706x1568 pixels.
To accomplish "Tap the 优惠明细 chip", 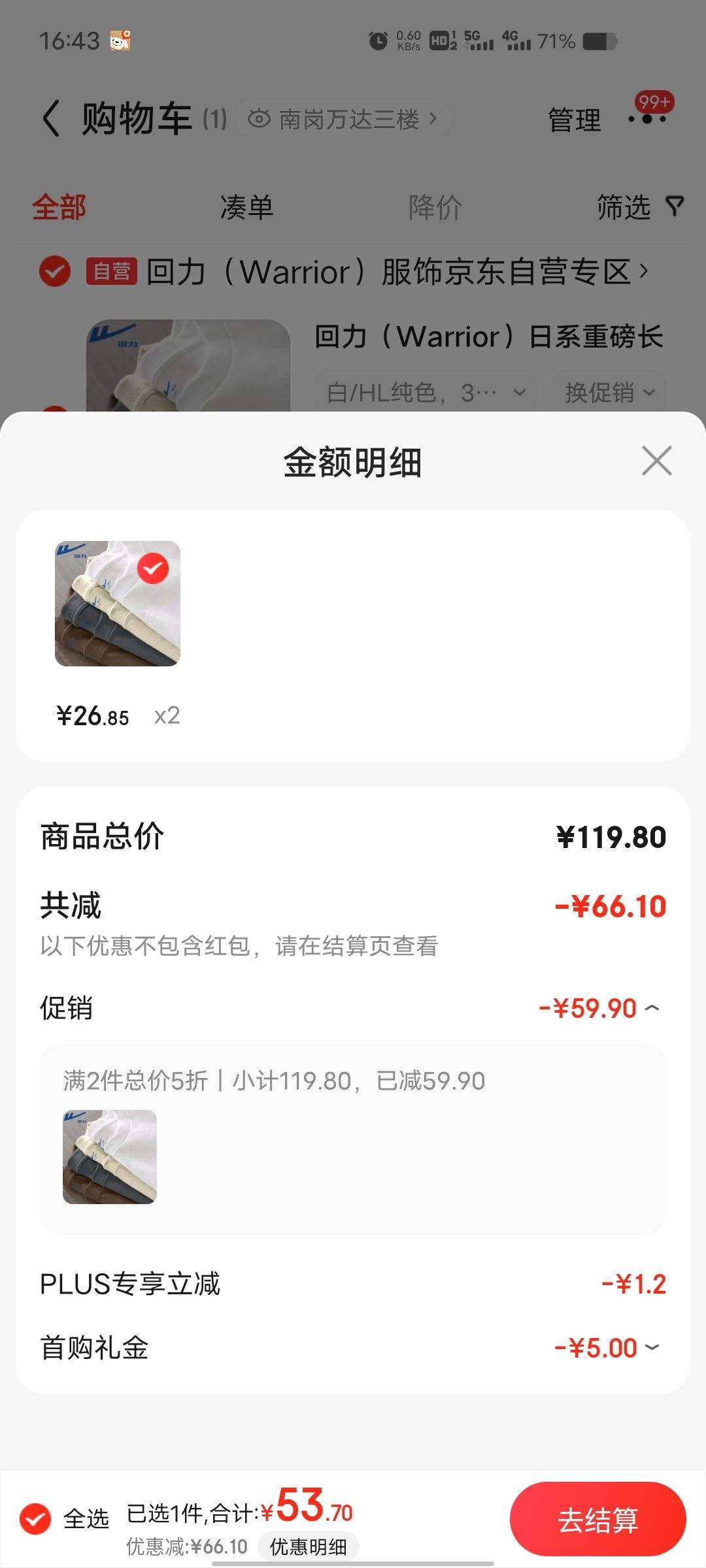I will click(x=308, y=1546).
